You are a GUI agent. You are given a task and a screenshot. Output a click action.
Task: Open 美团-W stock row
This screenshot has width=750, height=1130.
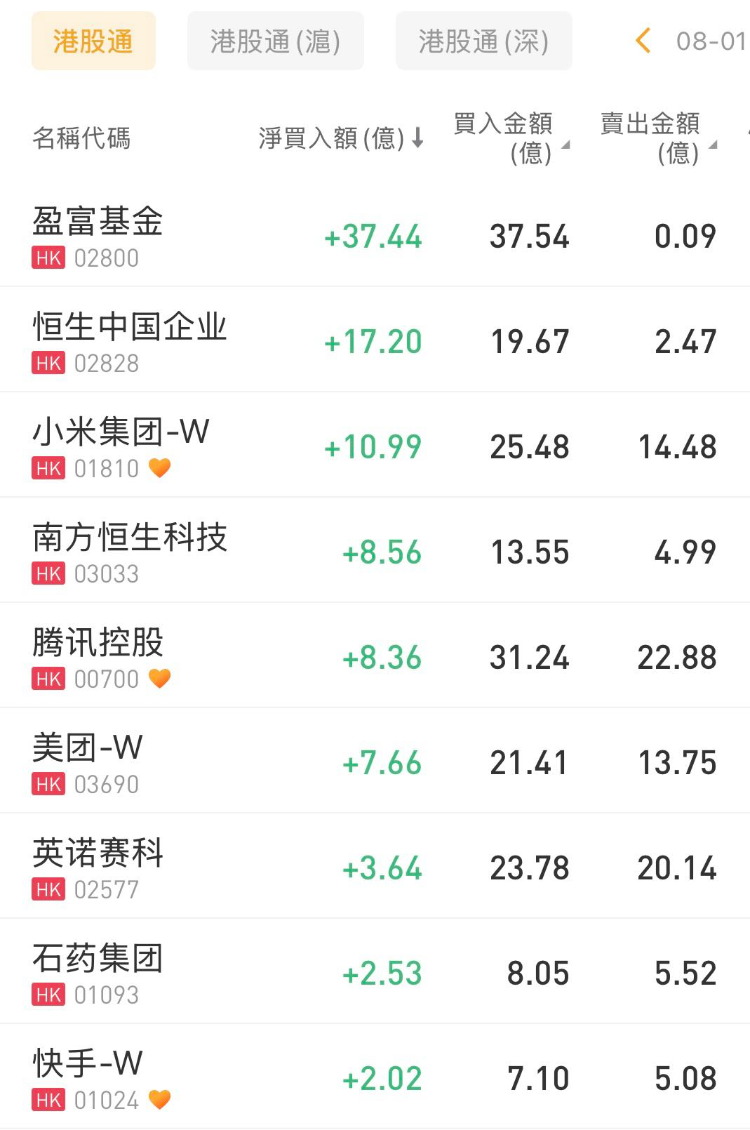(88, 748)
